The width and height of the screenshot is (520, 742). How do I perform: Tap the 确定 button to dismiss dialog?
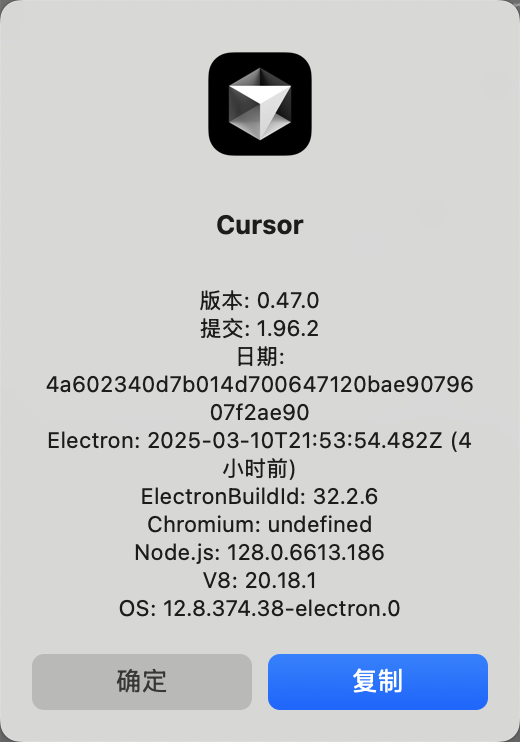141,681
